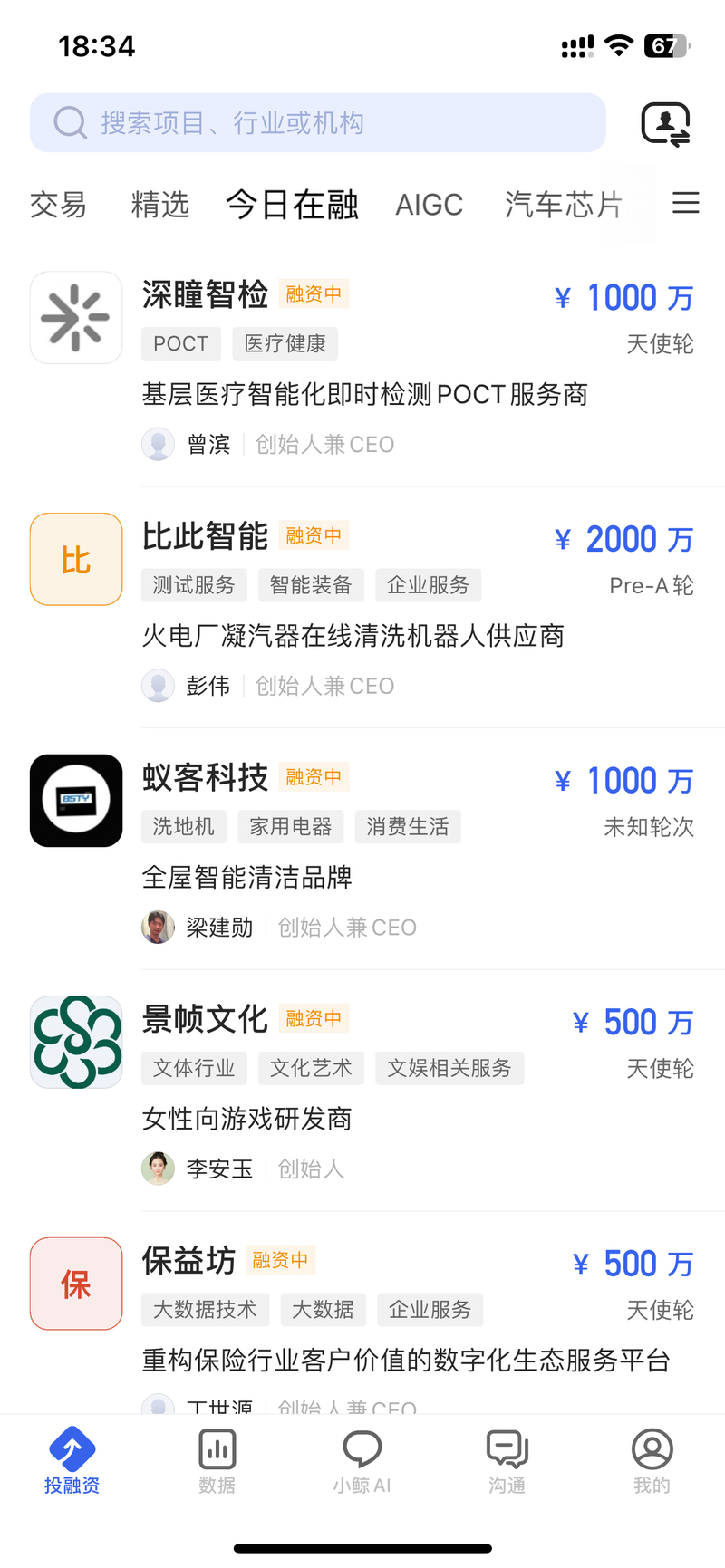This screenshot has height=1568, width=725.
Task: Open the 我的 profile tab
Action: click(652, 1460)
